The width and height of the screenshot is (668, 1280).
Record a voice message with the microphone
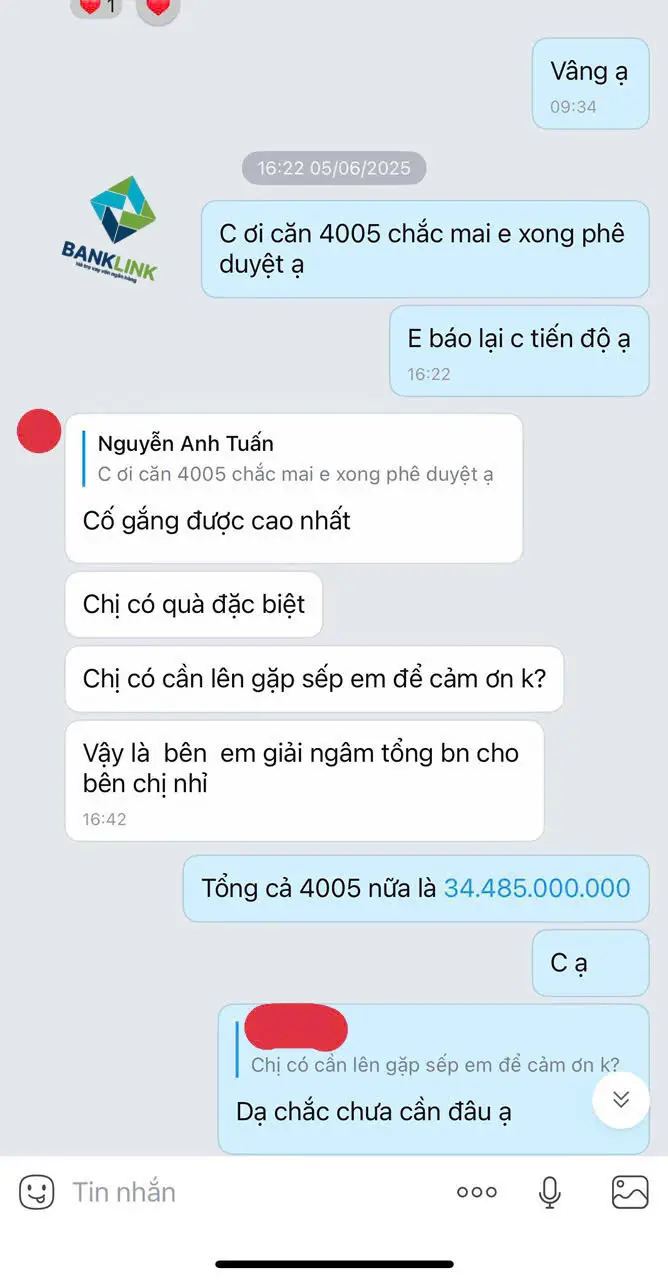coord(549,1192)
